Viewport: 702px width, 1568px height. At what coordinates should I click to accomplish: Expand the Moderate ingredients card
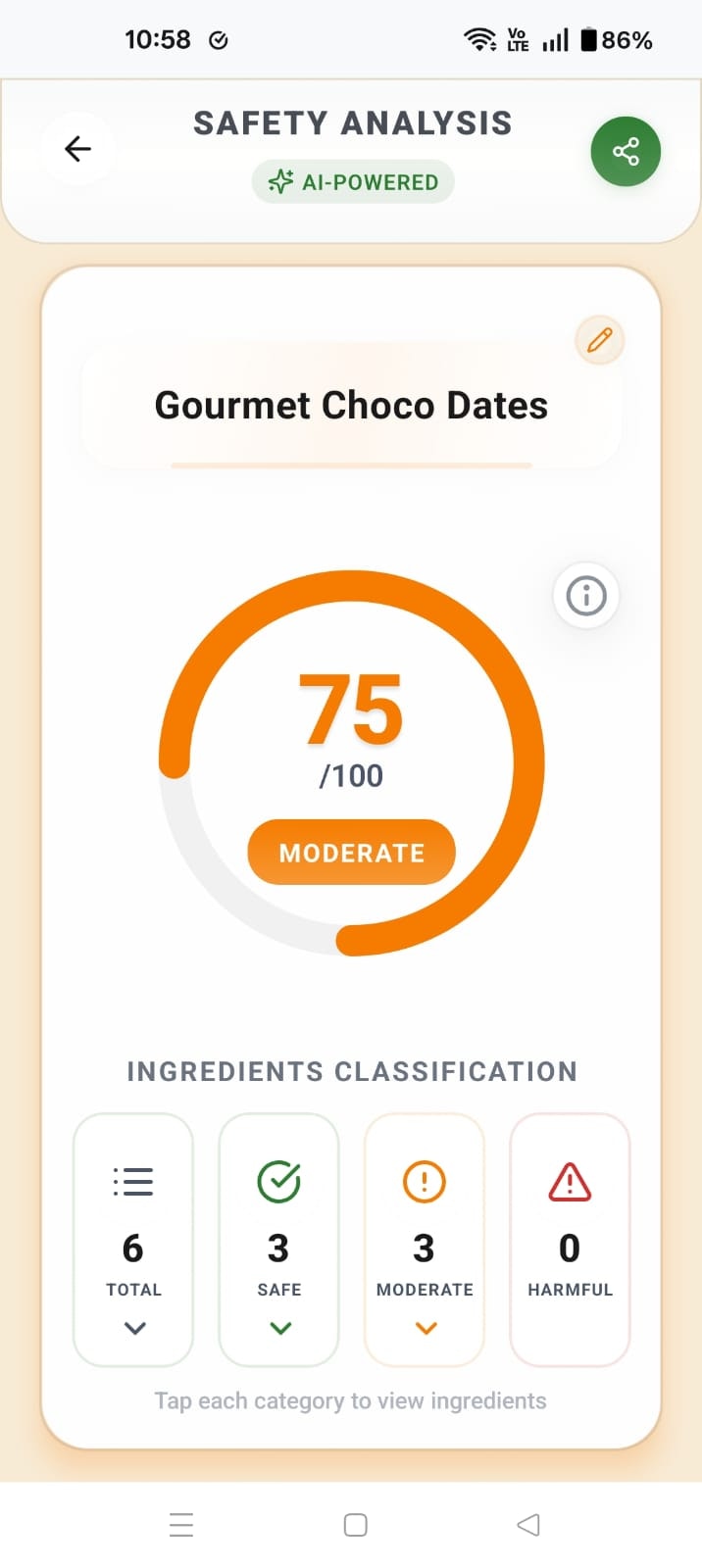(x=425, y=1240)
